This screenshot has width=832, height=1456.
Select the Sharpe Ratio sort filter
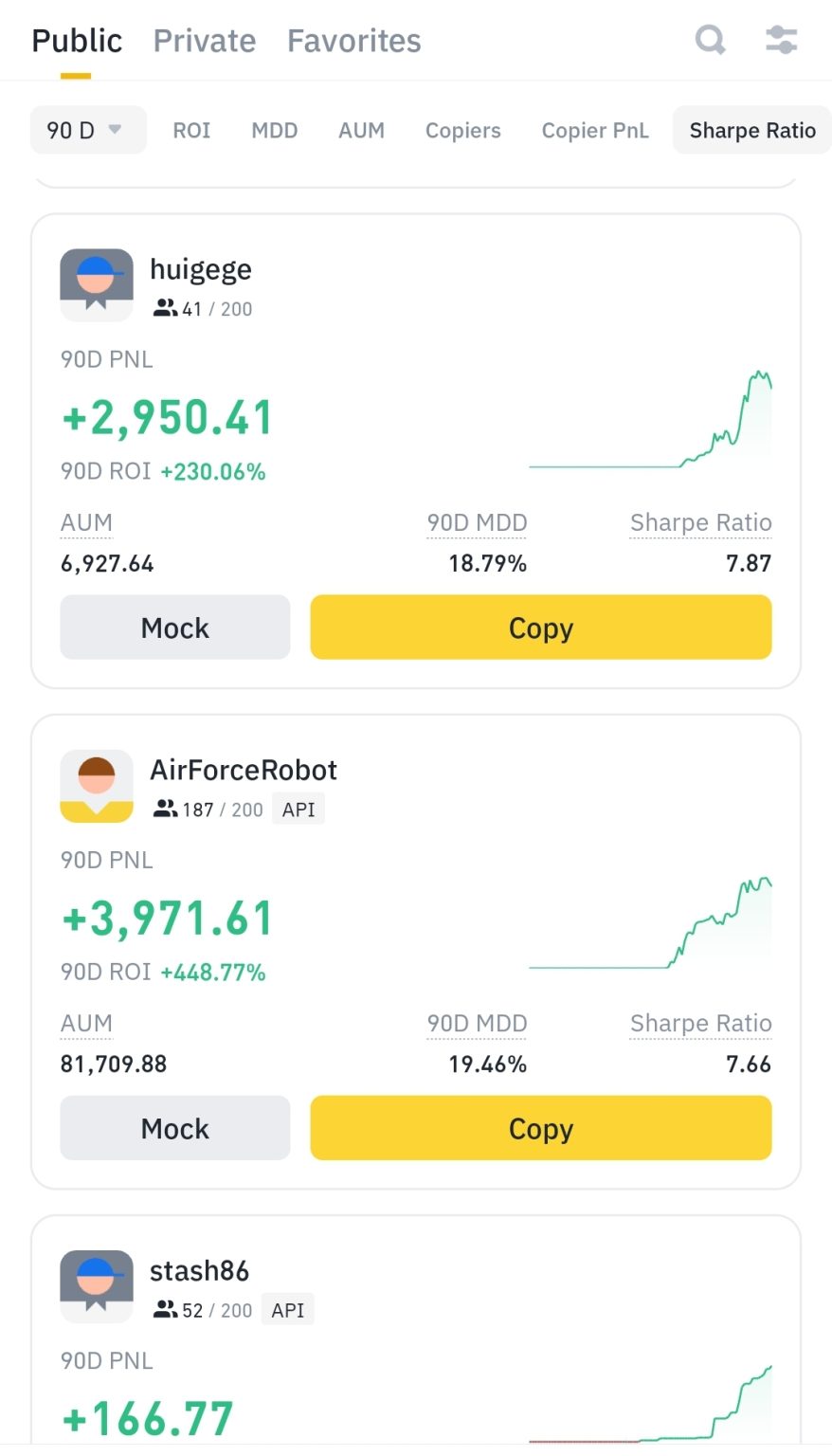(x=751, y=130)
